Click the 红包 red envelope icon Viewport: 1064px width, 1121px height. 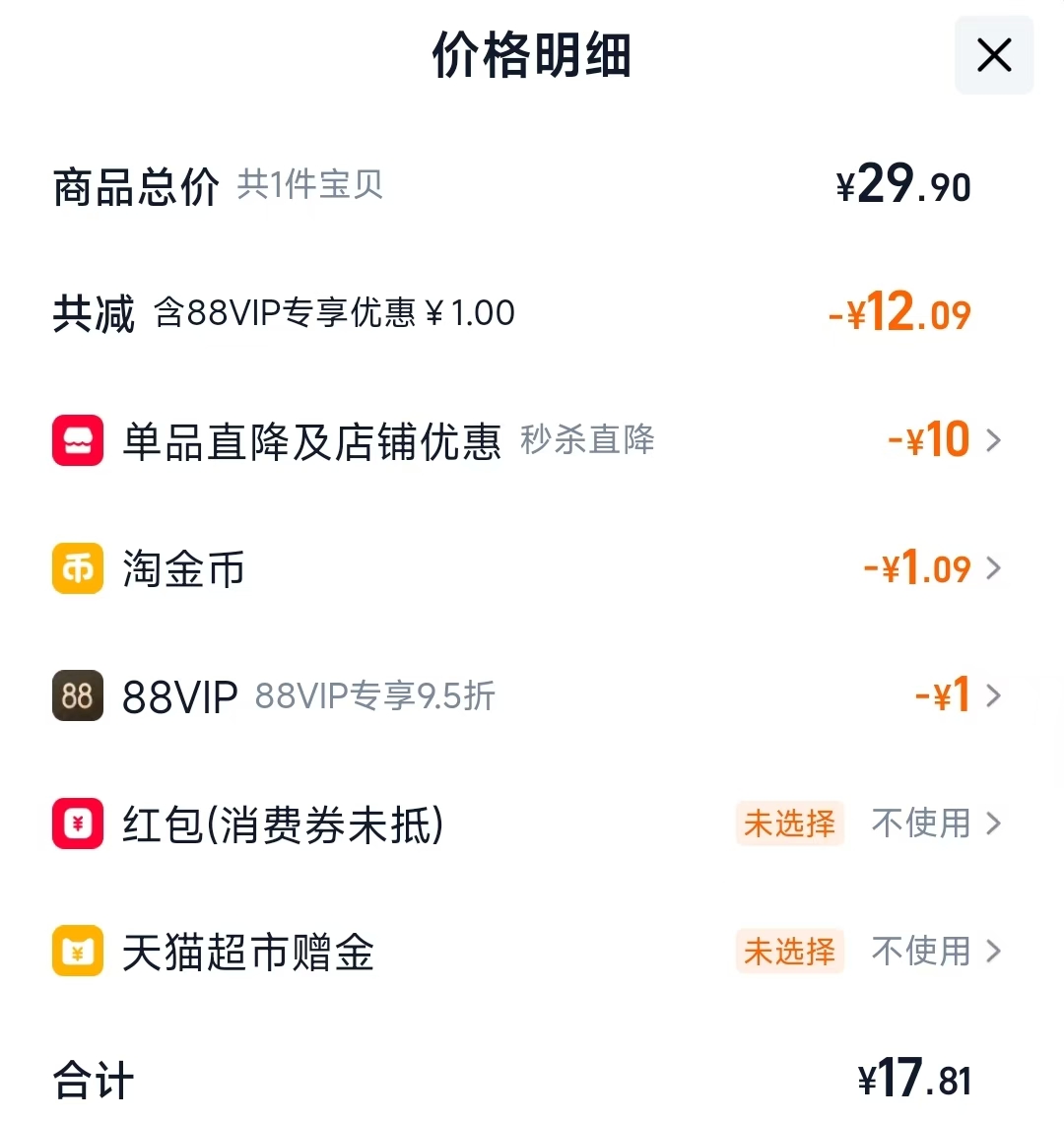point(77,824)
